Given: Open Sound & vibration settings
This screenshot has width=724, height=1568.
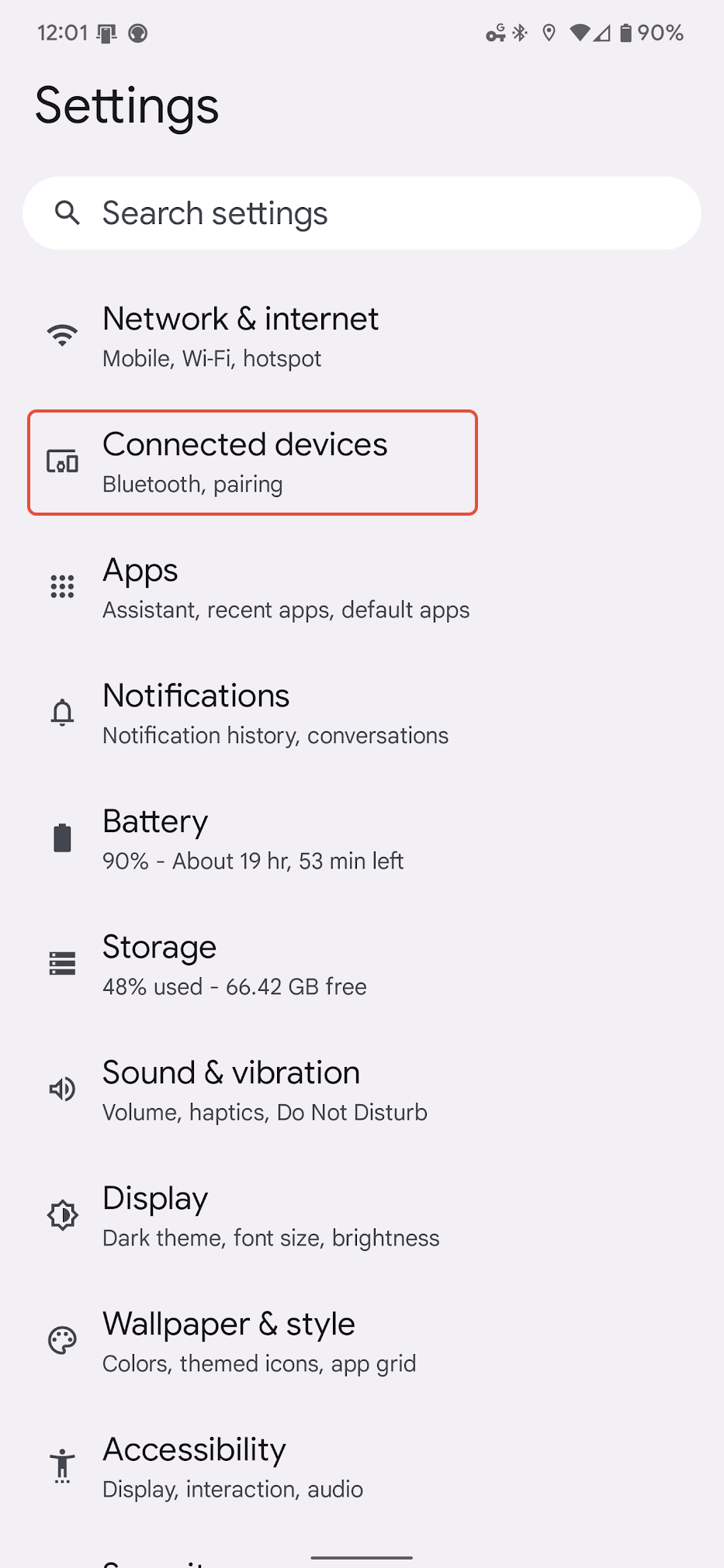Looking at the screenshot, I should [x=265, y=1090].
